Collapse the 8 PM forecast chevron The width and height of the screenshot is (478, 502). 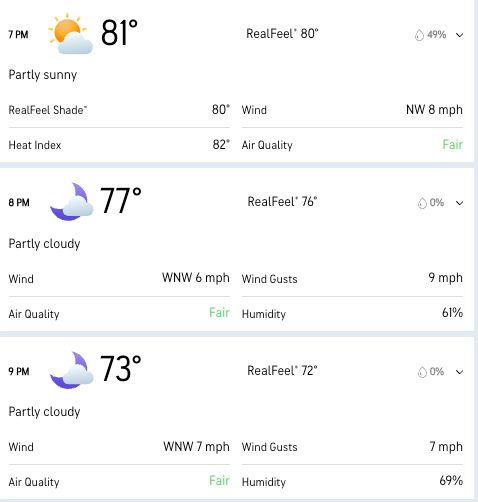(x=459, y=203)
